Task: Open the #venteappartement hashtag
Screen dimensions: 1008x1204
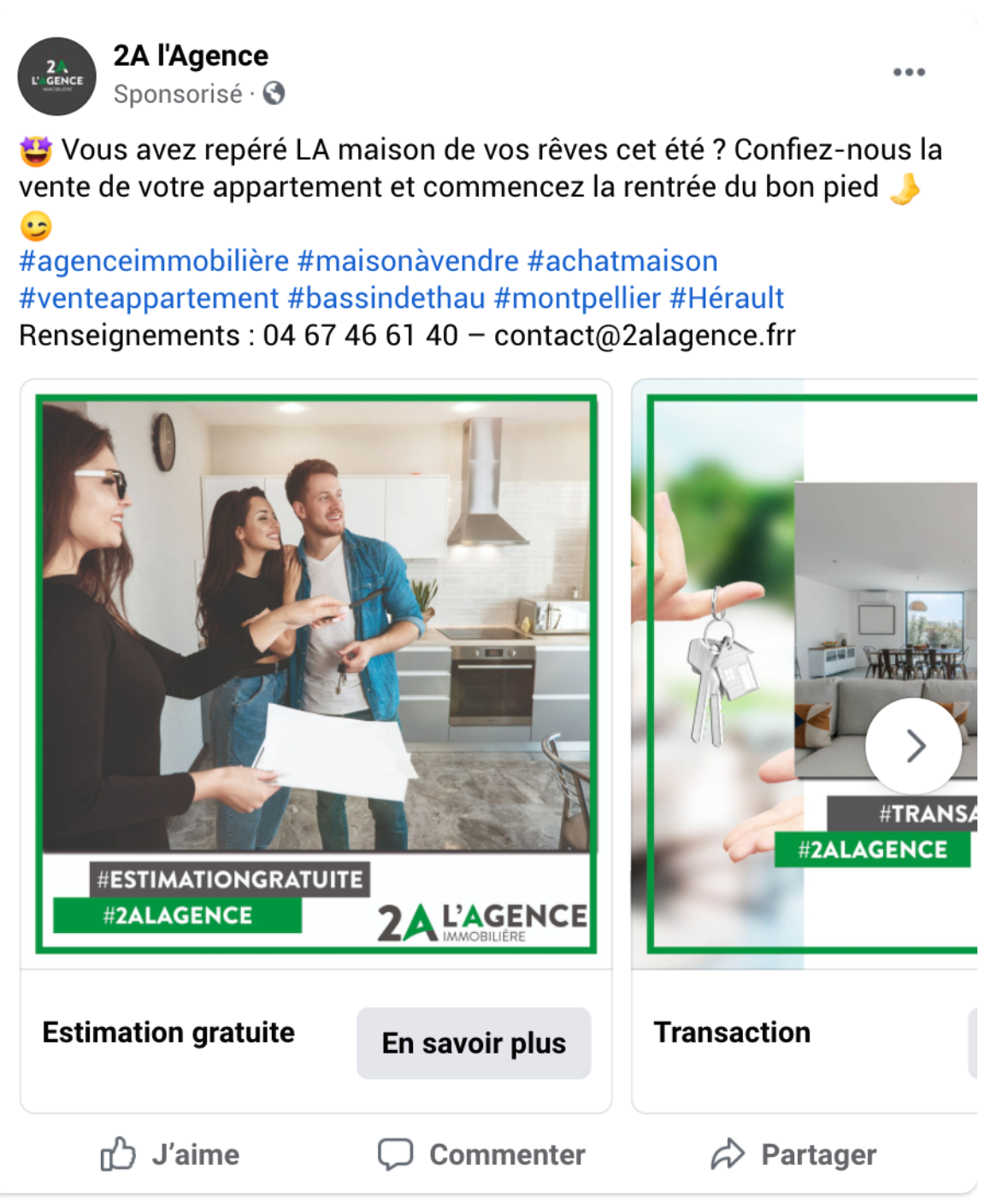Action: [x=149, y=298]
